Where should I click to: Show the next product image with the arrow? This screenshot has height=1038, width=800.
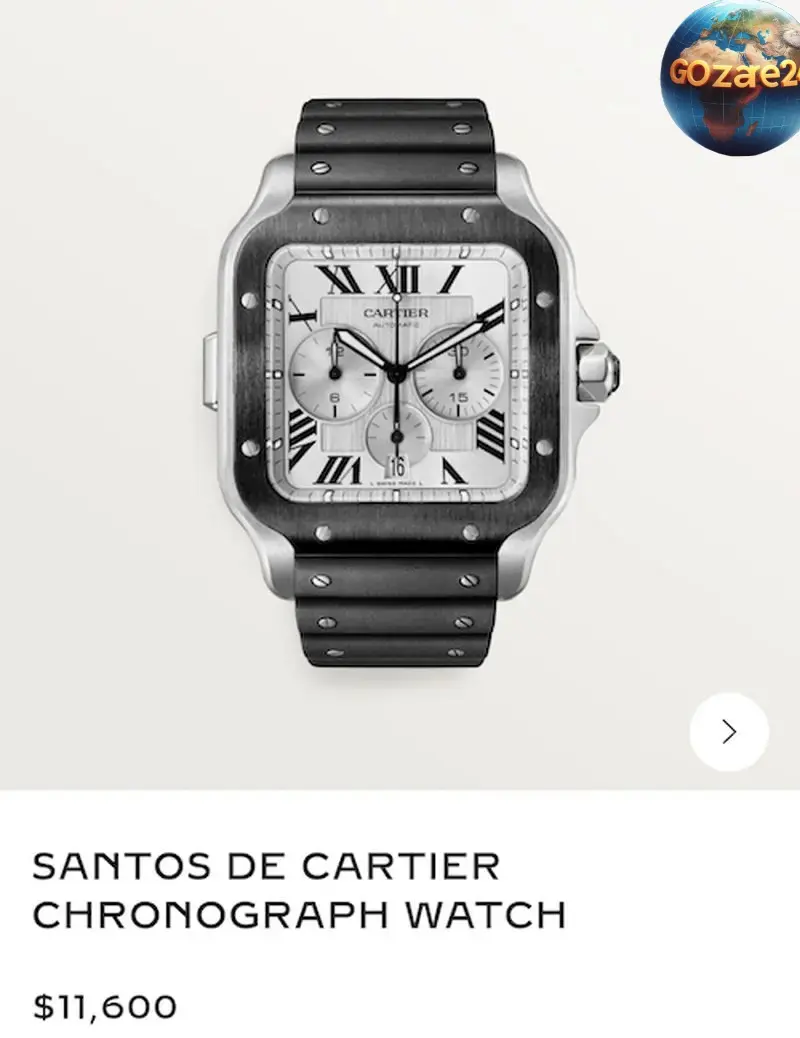coord(729,732)
